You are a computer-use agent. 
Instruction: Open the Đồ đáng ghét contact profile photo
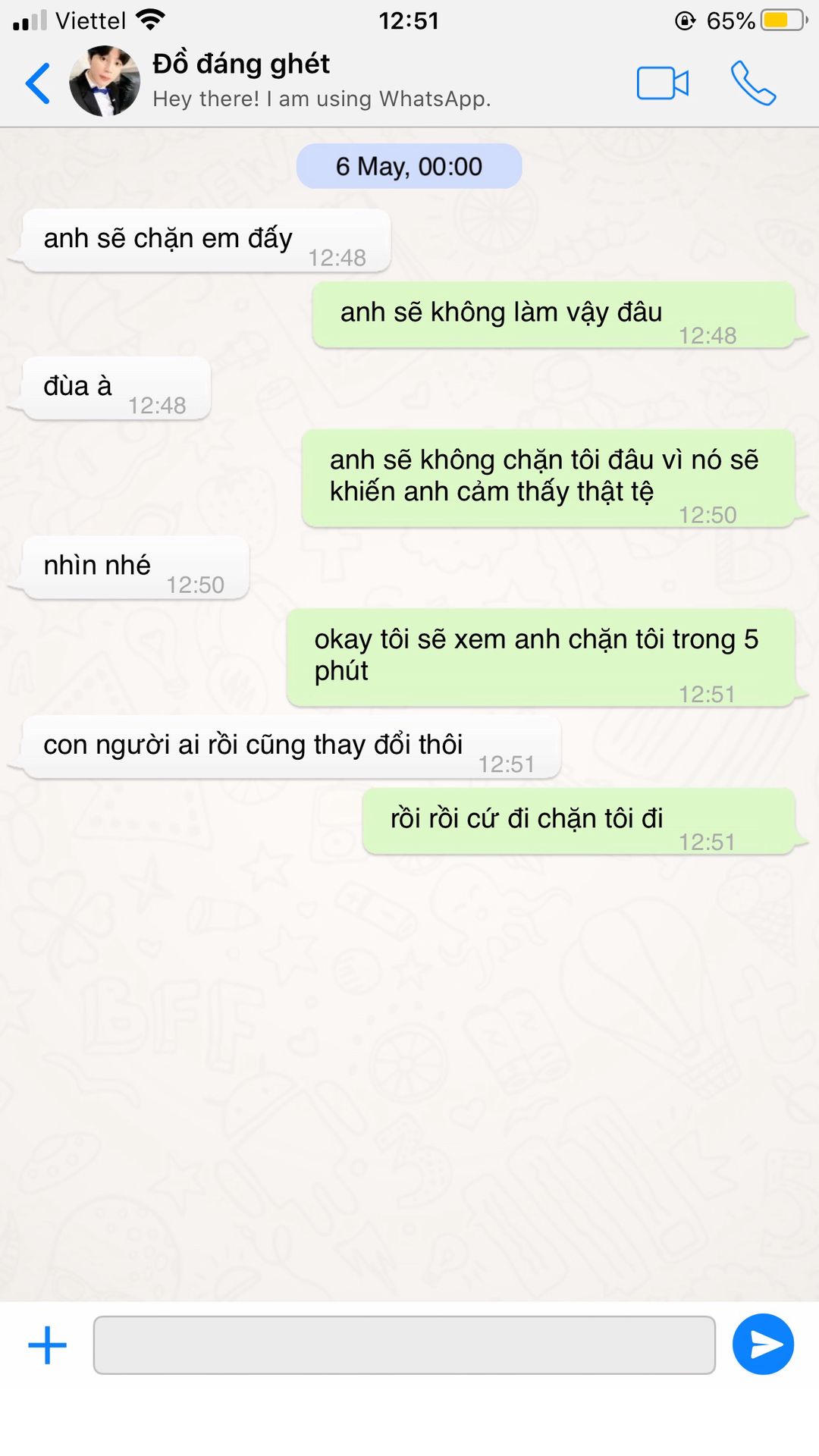(105, 81)
